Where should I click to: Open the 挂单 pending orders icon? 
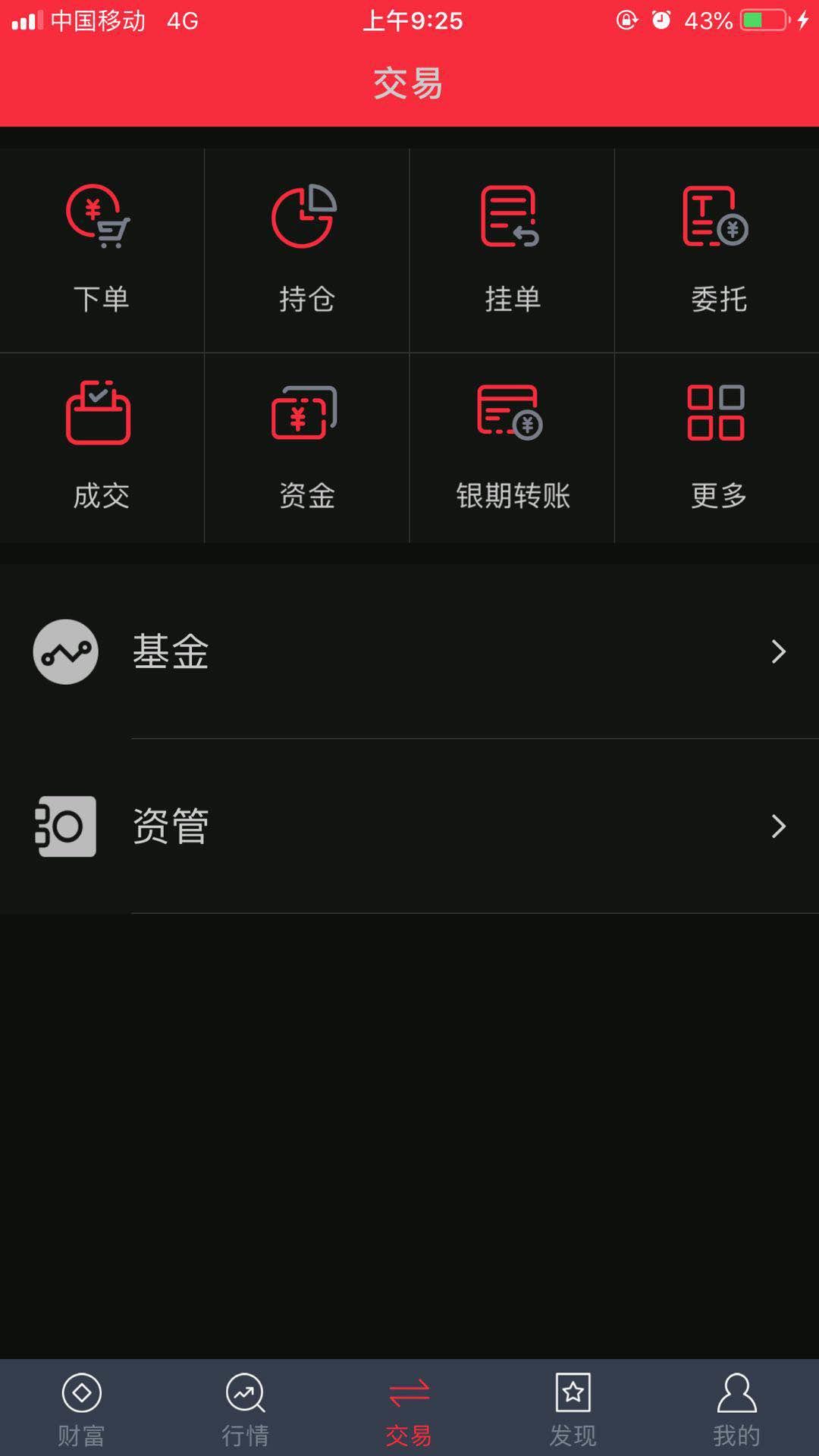tap(510, 216)
